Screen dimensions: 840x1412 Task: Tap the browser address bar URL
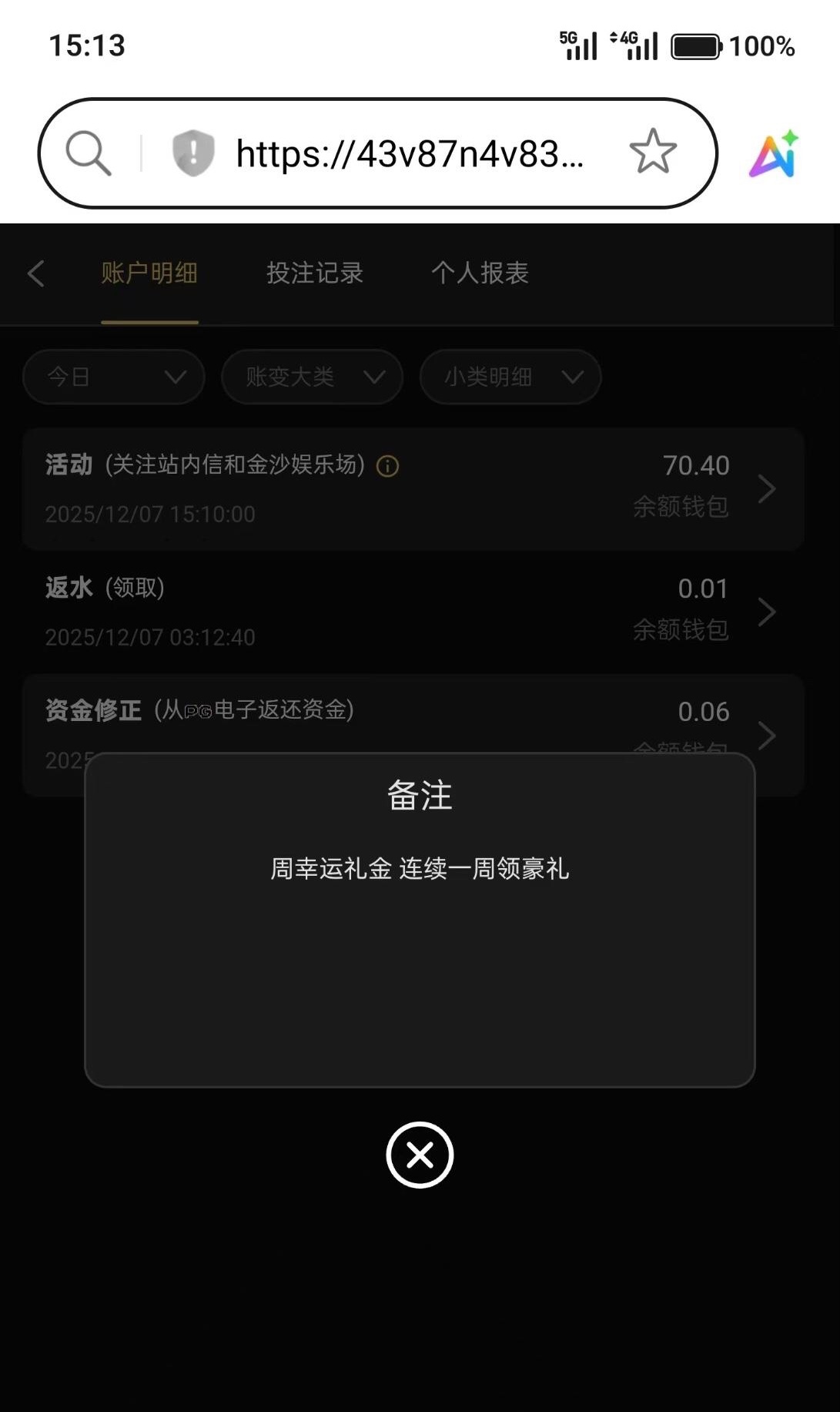[x=410, y=153]
